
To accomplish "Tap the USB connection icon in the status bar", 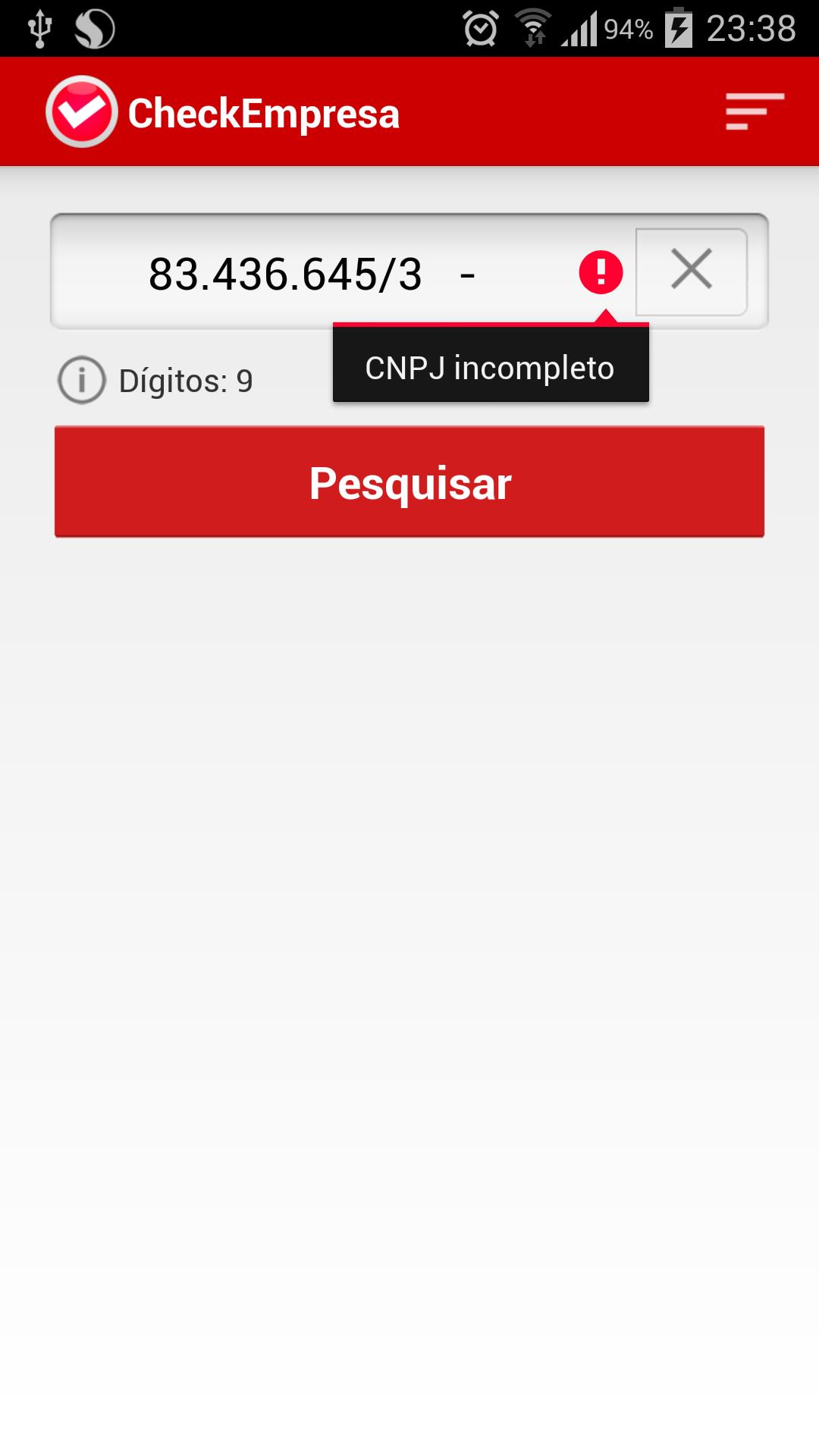I will (39, 27).
